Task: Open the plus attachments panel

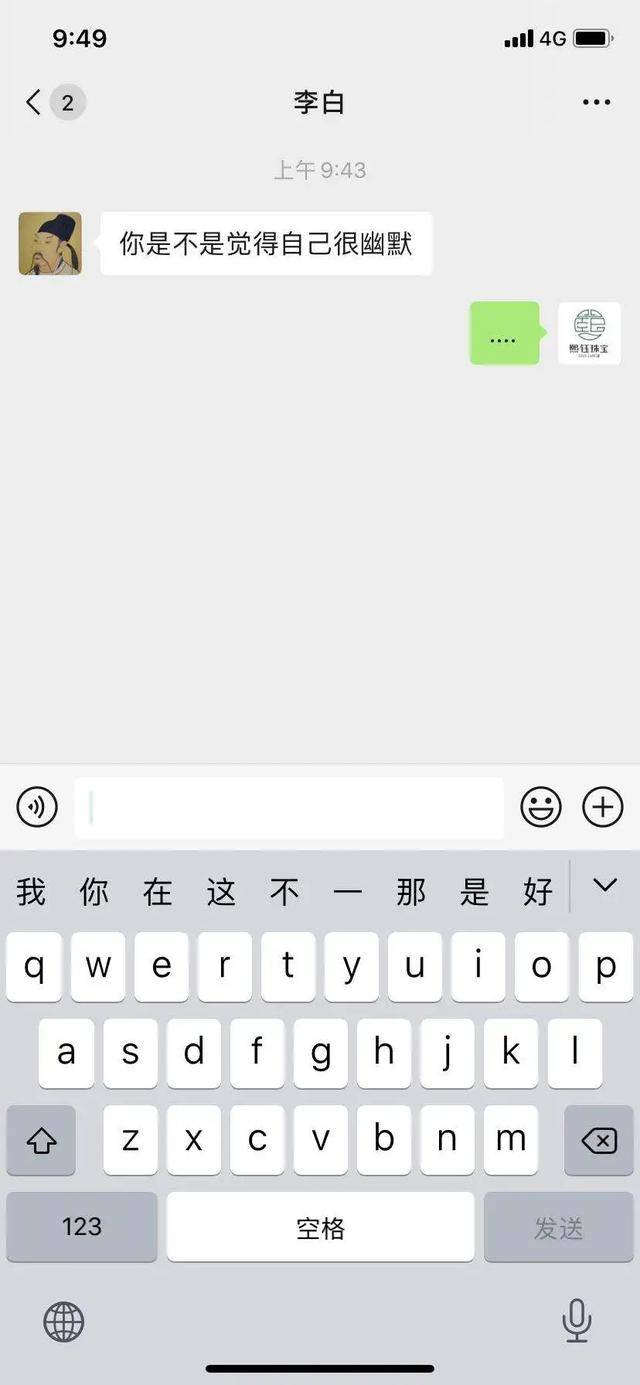Action: click(x=603, y=807)
